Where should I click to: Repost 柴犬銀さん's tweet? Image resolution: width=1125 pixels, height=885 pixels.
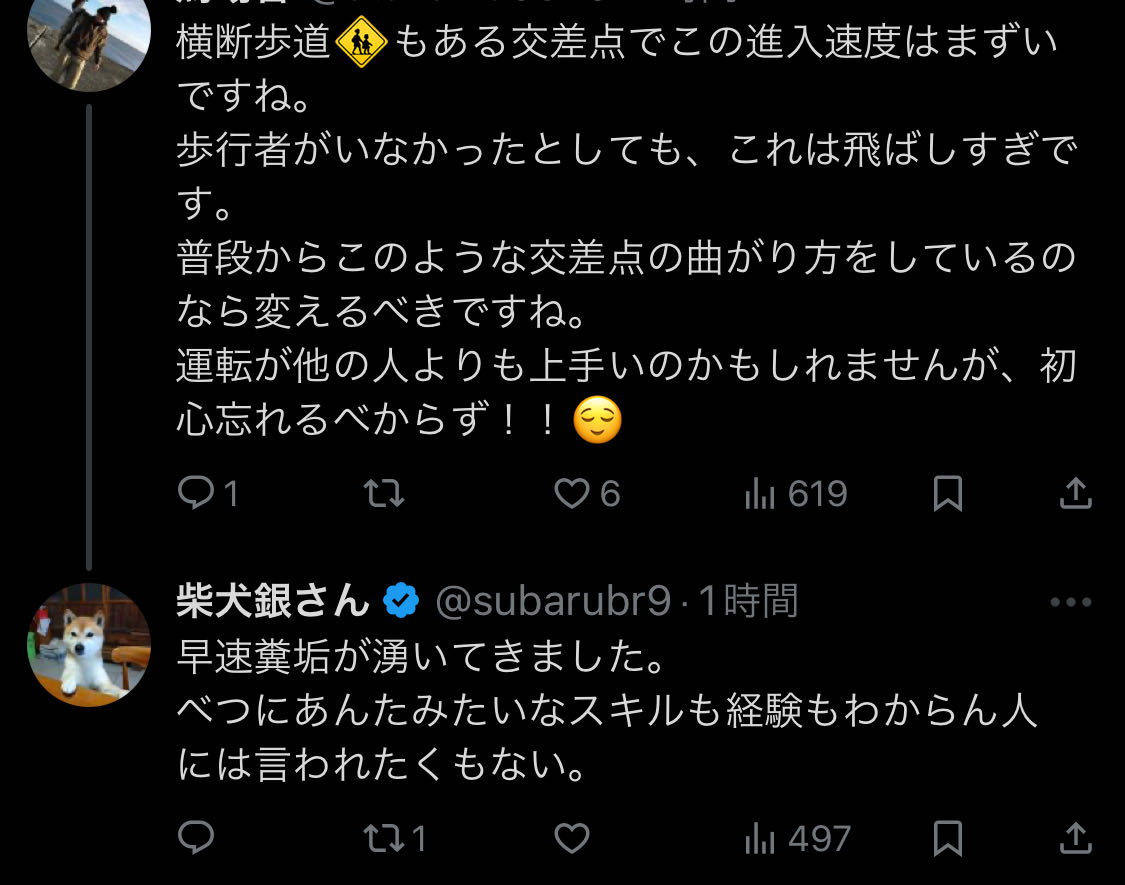coord(383,837)
